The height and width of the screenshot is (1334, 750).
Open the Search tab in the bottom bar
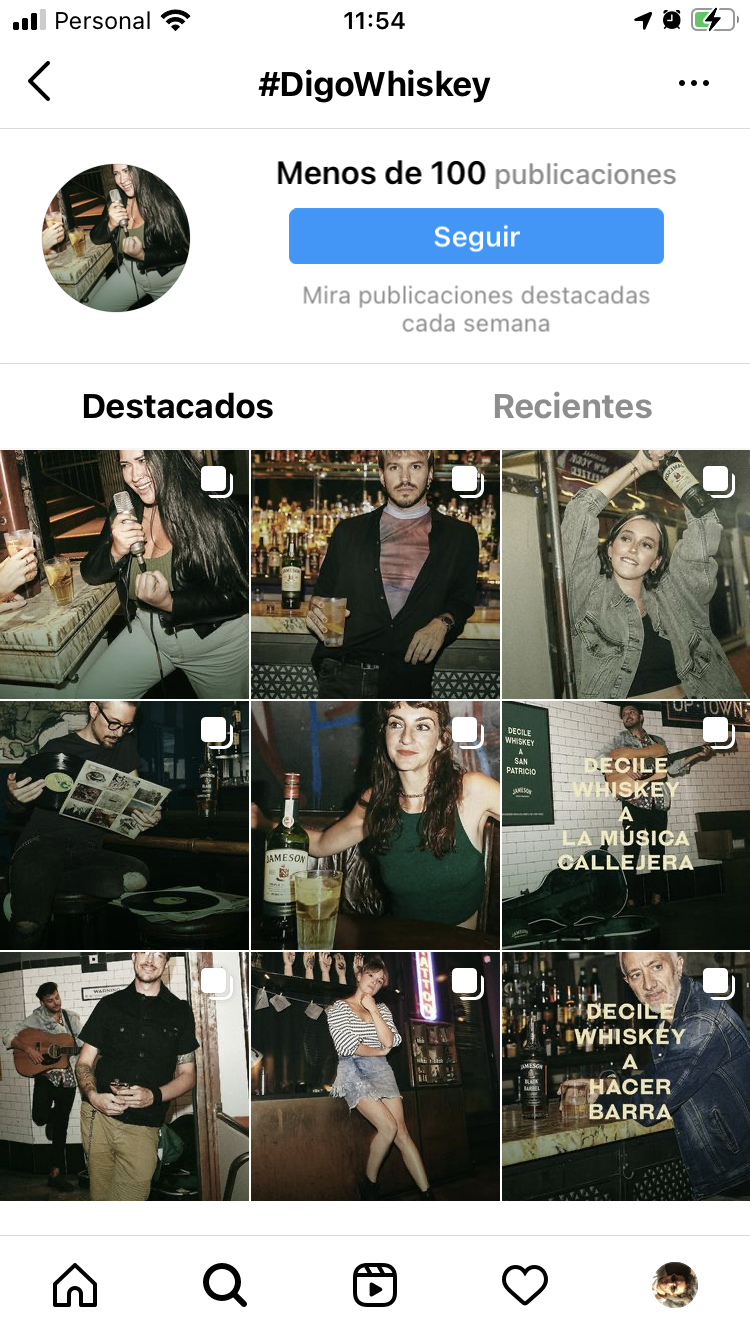(225, 1285)
